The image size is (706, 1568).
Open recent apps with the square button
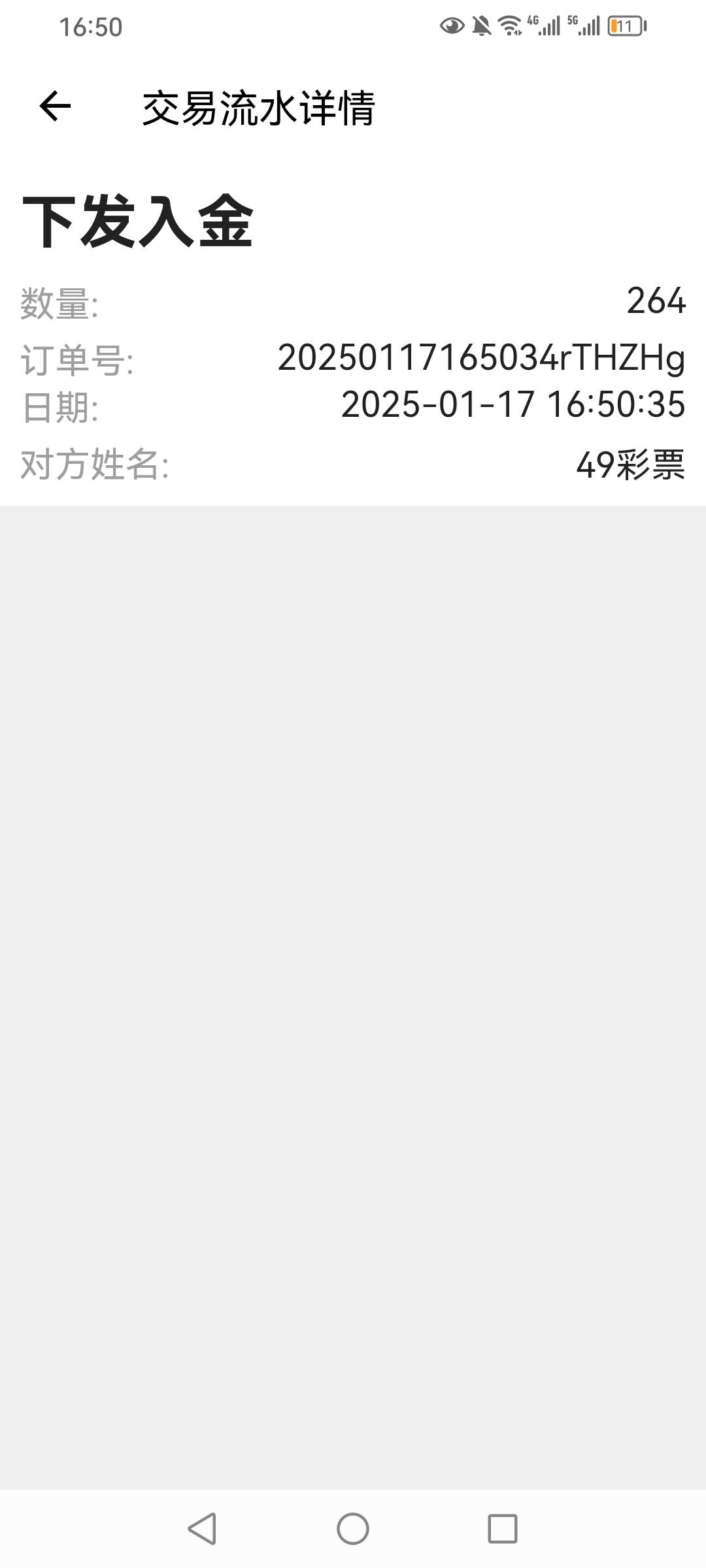[503, 1528]
